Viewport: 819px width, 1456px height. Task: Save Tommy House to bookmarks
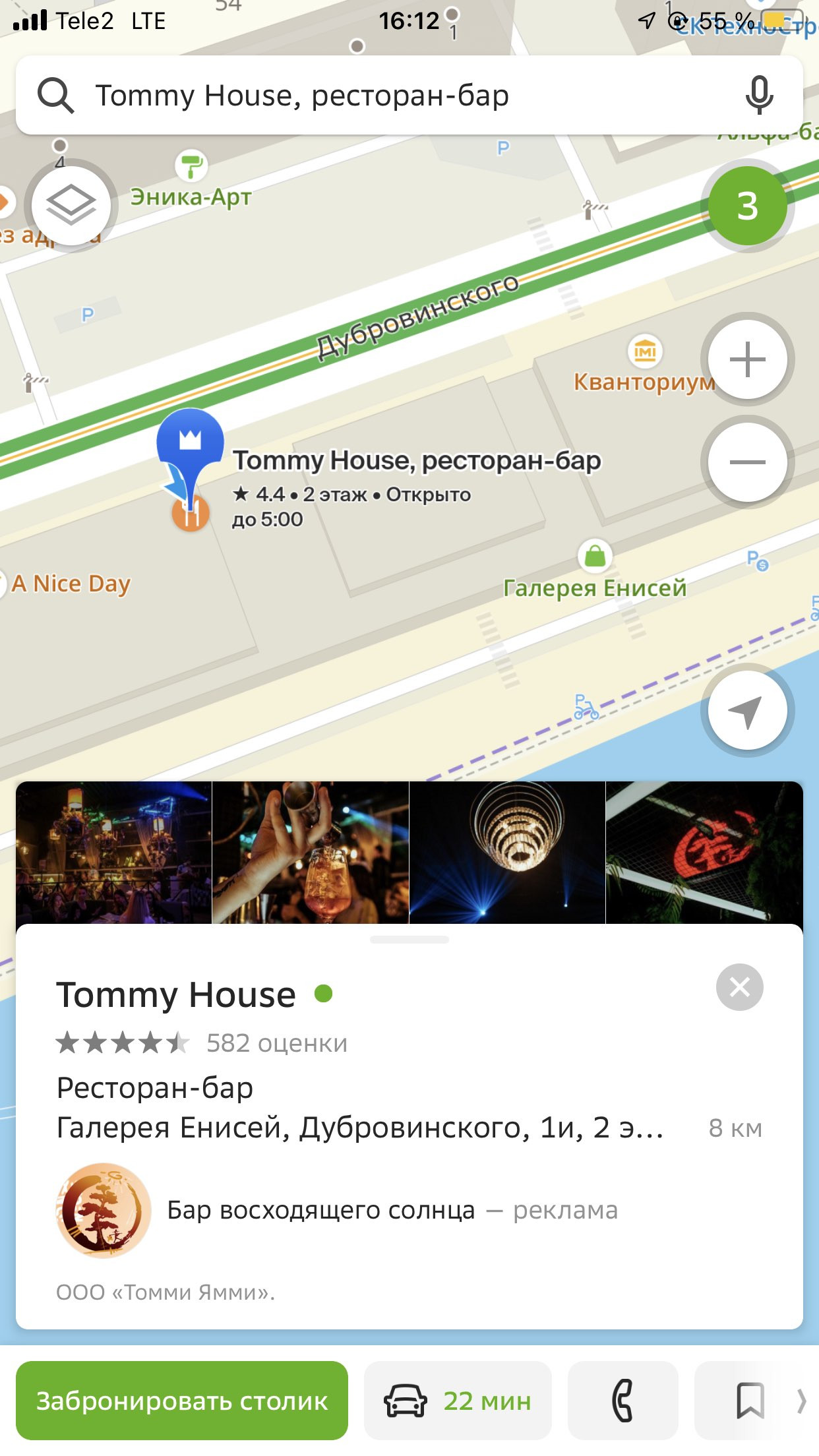pyautogui.click(x=750, y=1401)
